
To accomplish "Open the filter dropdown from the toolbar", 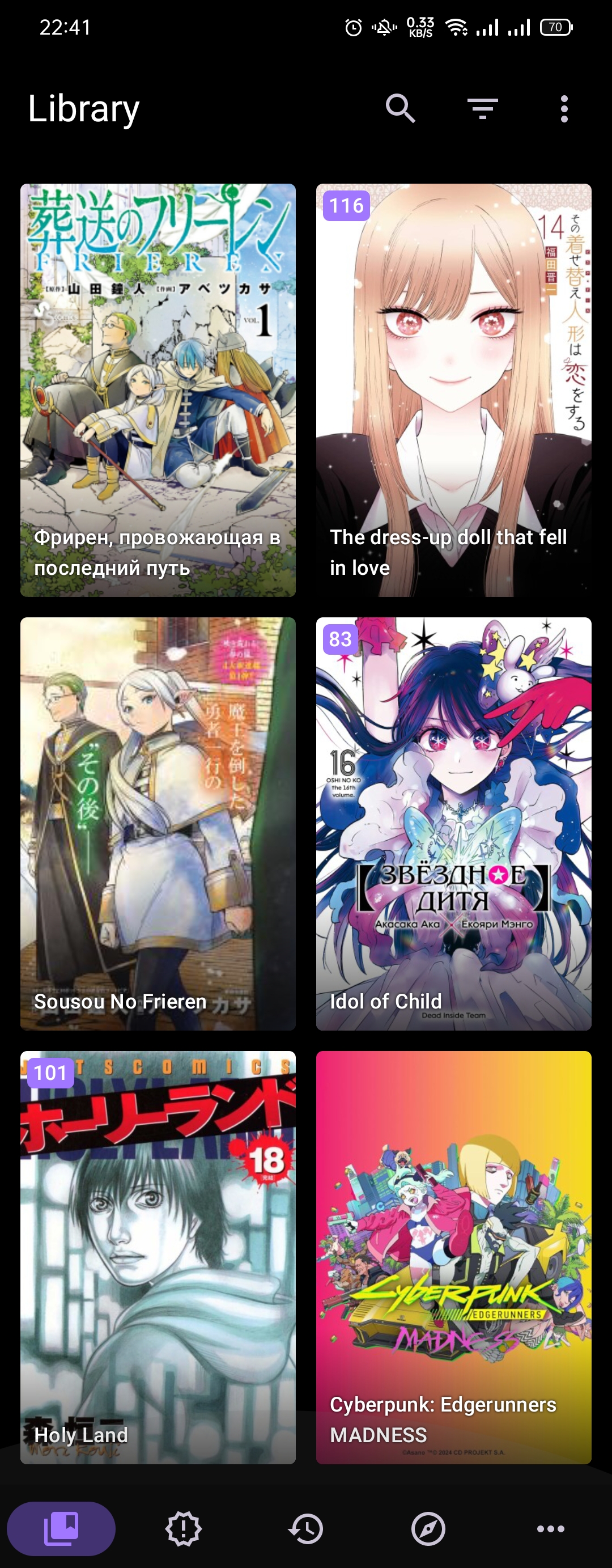I will coord(483,109).
